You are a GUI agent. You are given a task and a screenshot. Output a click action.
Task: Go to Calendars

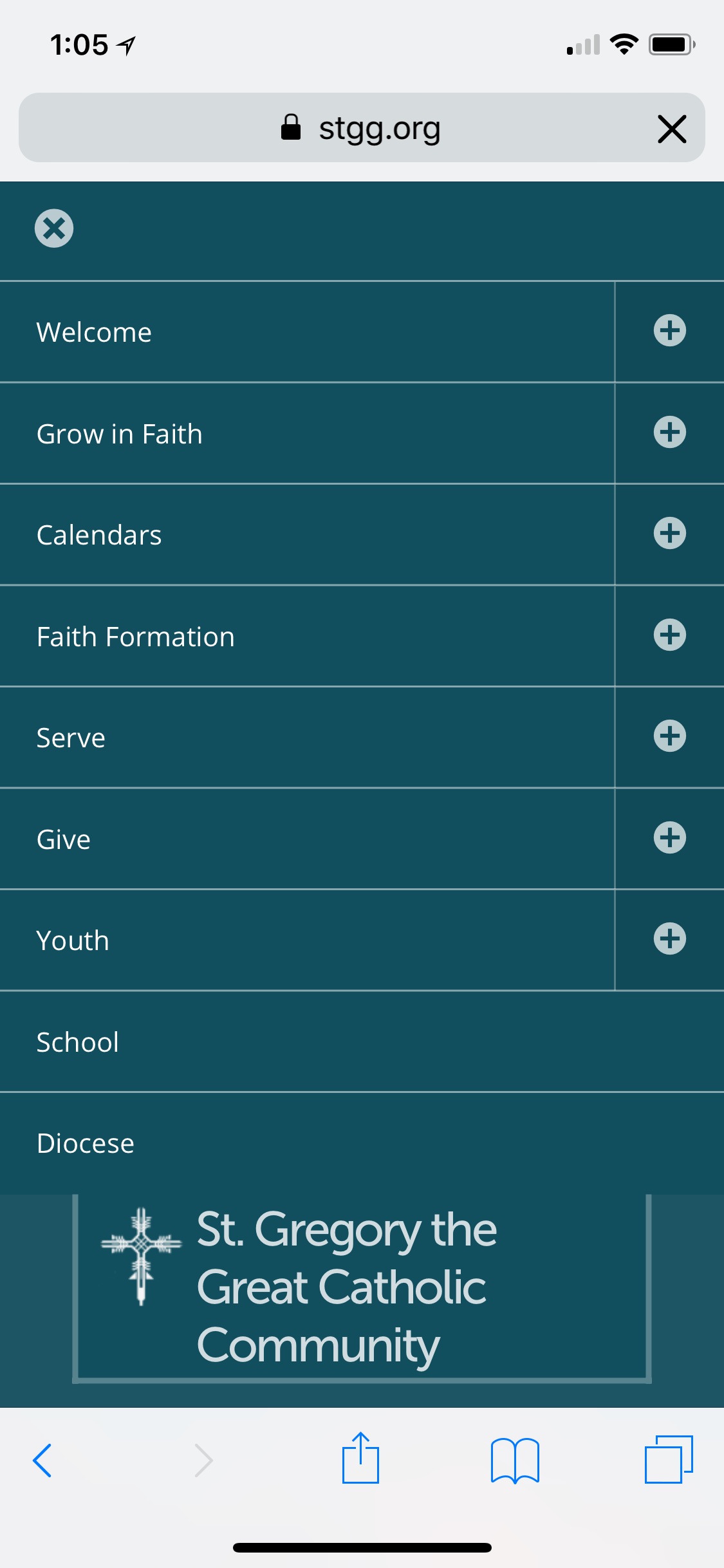click(x=99, y=536)
